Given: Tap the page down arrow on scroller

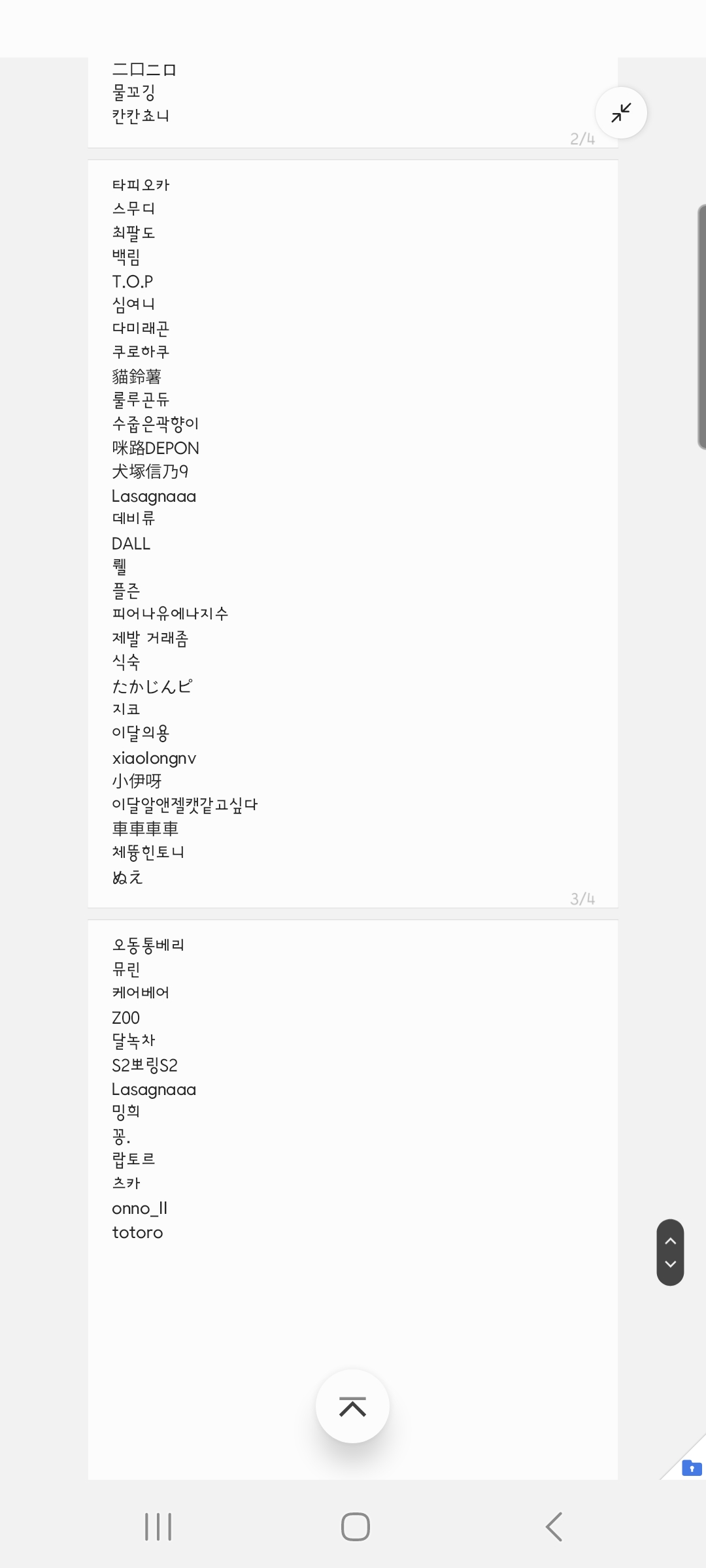Looking at the screenshot, I should 670,1264.
